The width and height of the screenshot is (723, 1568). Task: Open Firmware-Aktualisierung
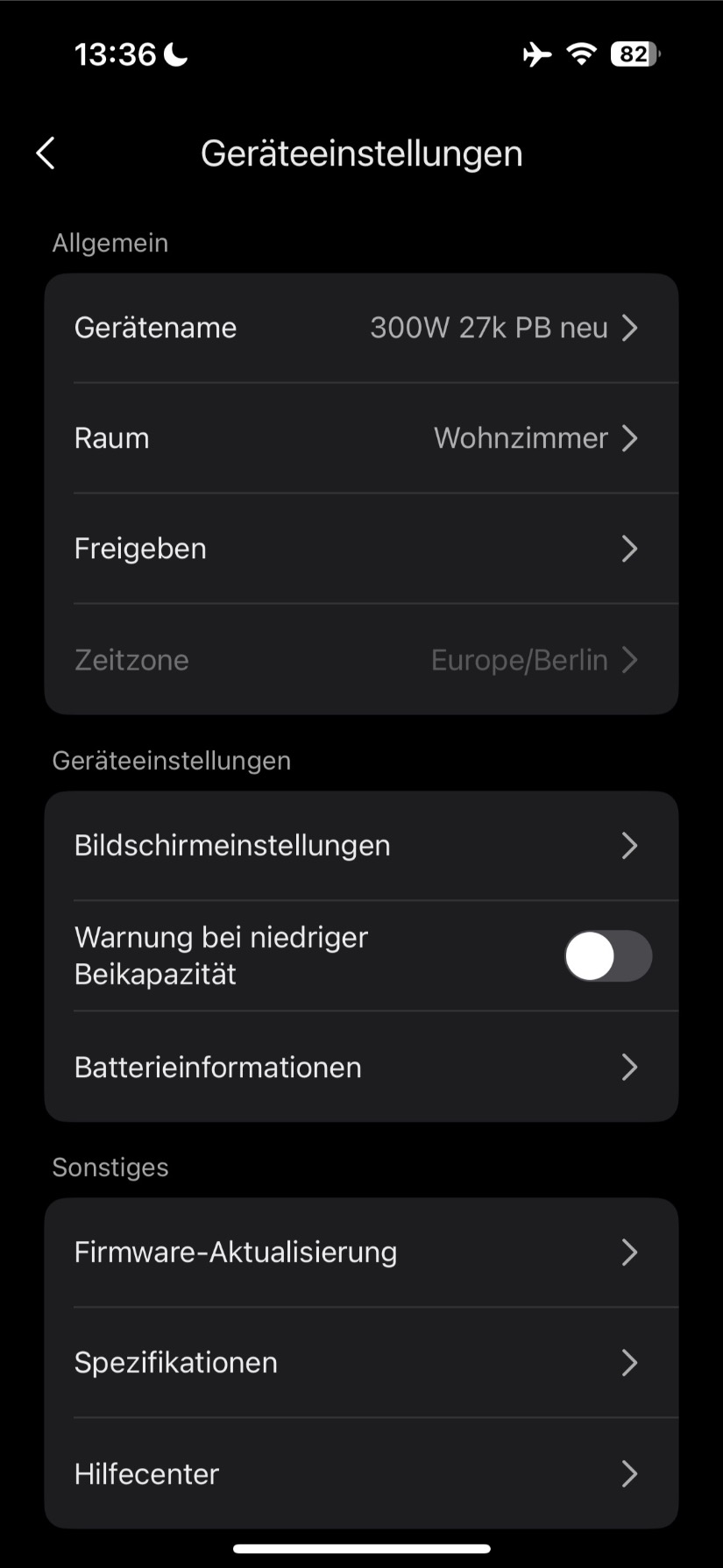point(361,1252)
